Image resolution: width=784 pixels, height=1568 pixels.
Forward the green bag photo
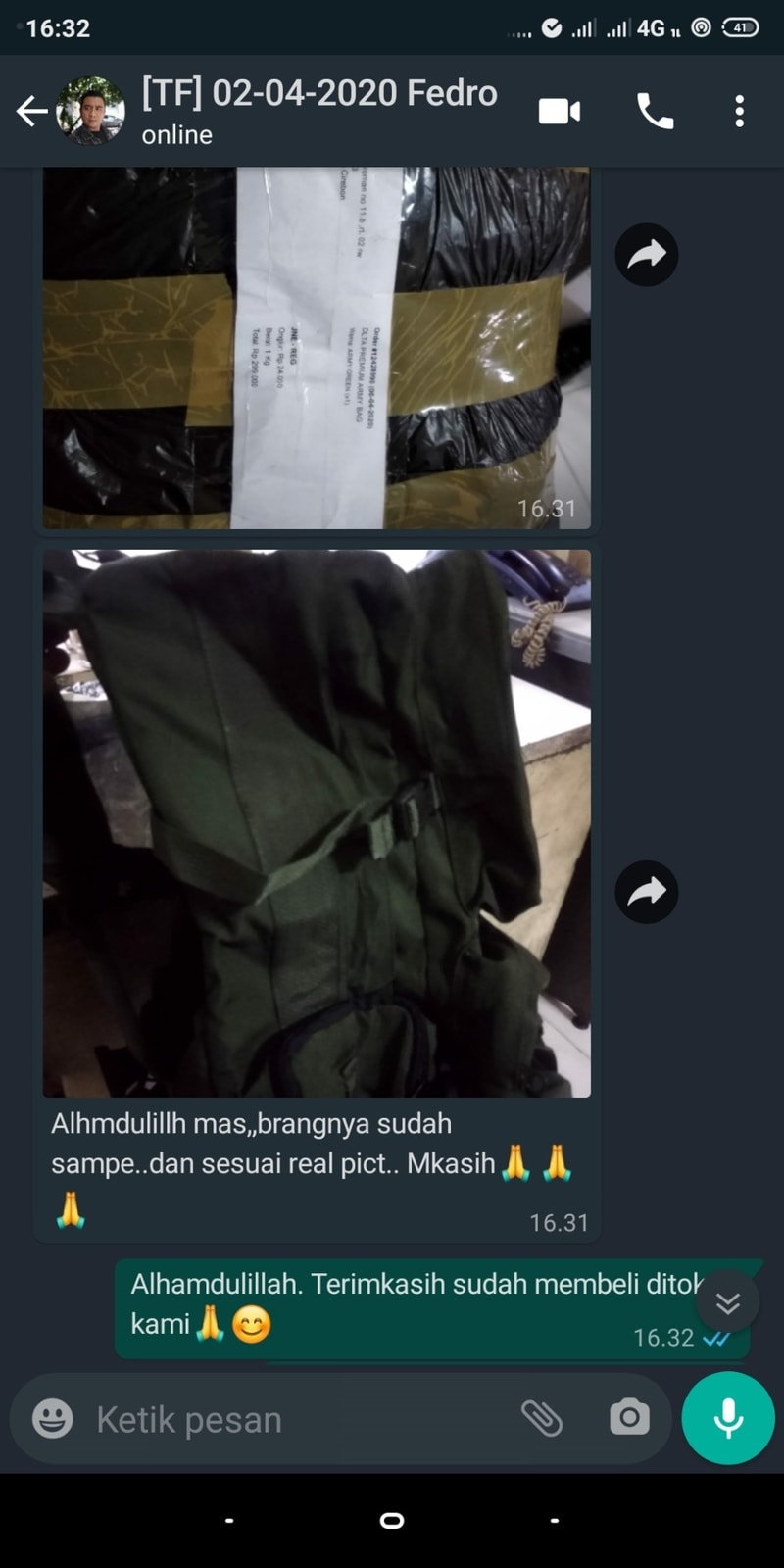pos(647,892)
